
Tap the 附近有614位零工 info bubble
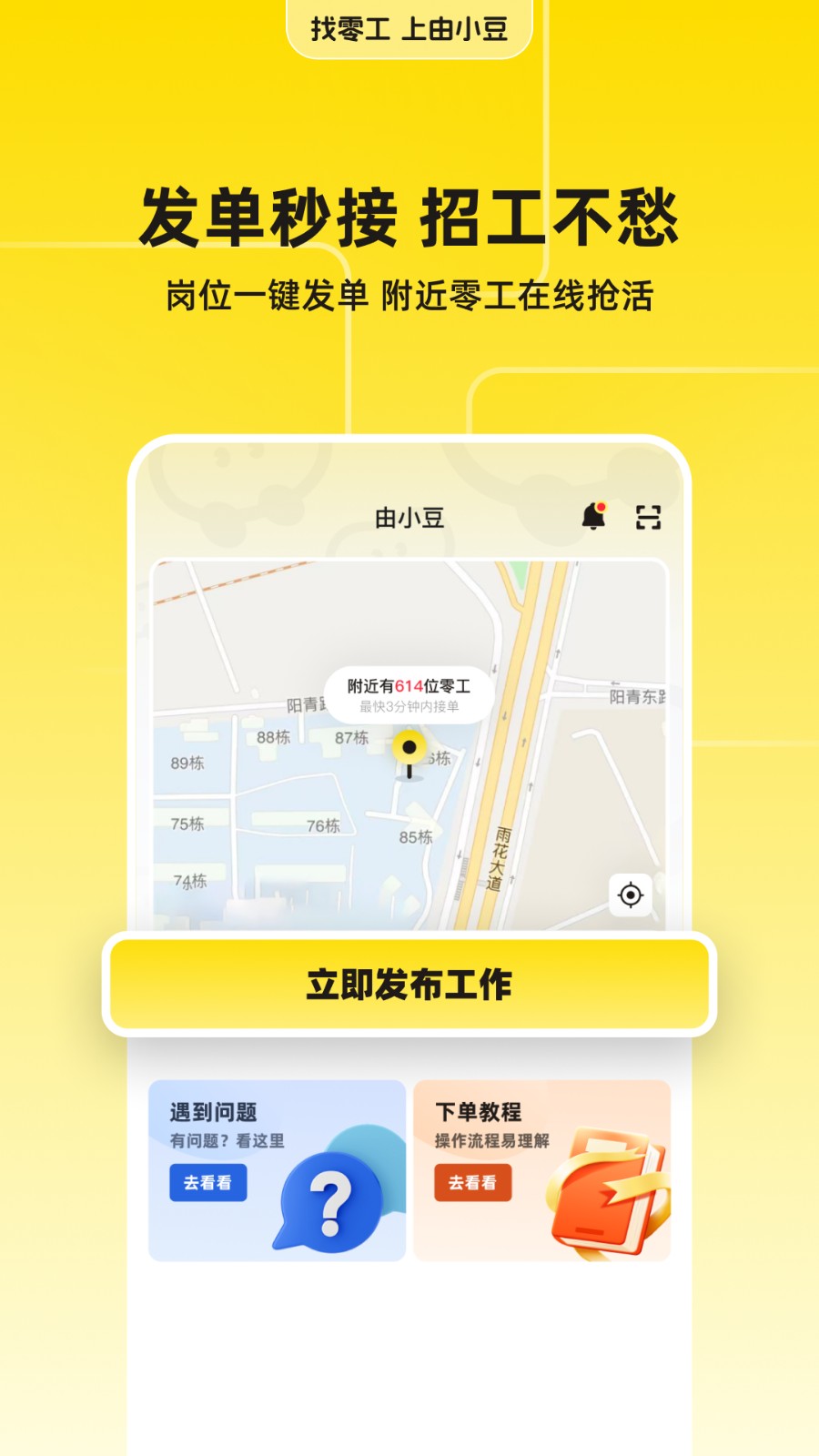tap(409, 688)
